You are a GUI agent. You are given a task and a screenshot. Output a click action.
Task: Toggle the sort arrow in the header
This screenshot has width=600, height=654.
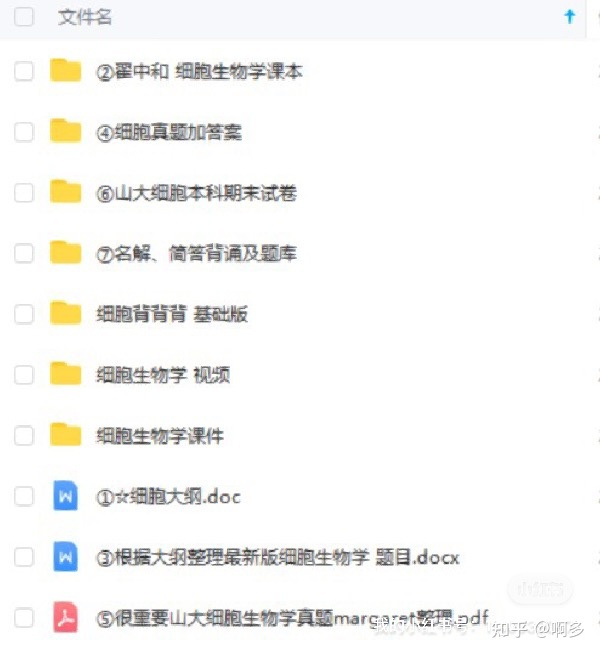tap(570, 17)
